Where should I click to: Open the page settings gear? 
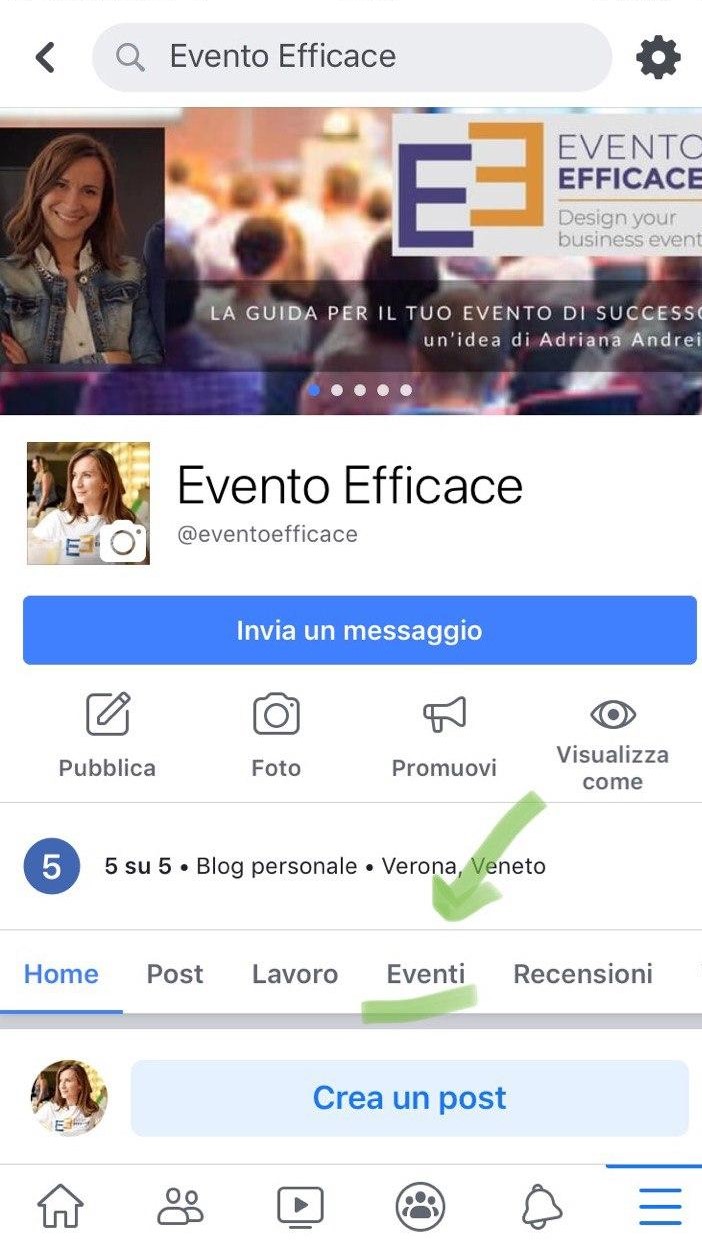coord(658,57)
